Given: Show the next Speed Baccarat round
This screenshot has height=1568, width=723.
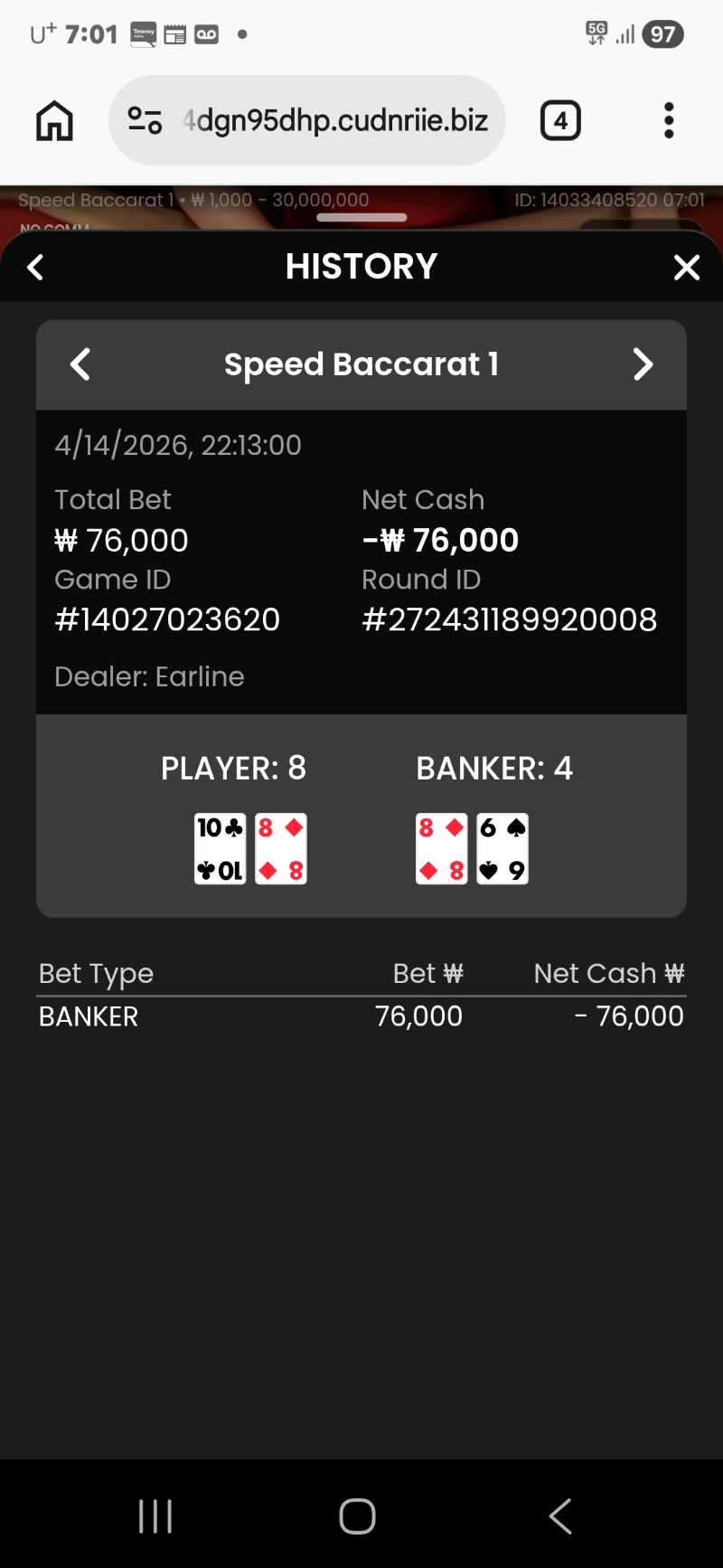Looking at the screenshot, I should pyautogui.click(x=643, y=364).
